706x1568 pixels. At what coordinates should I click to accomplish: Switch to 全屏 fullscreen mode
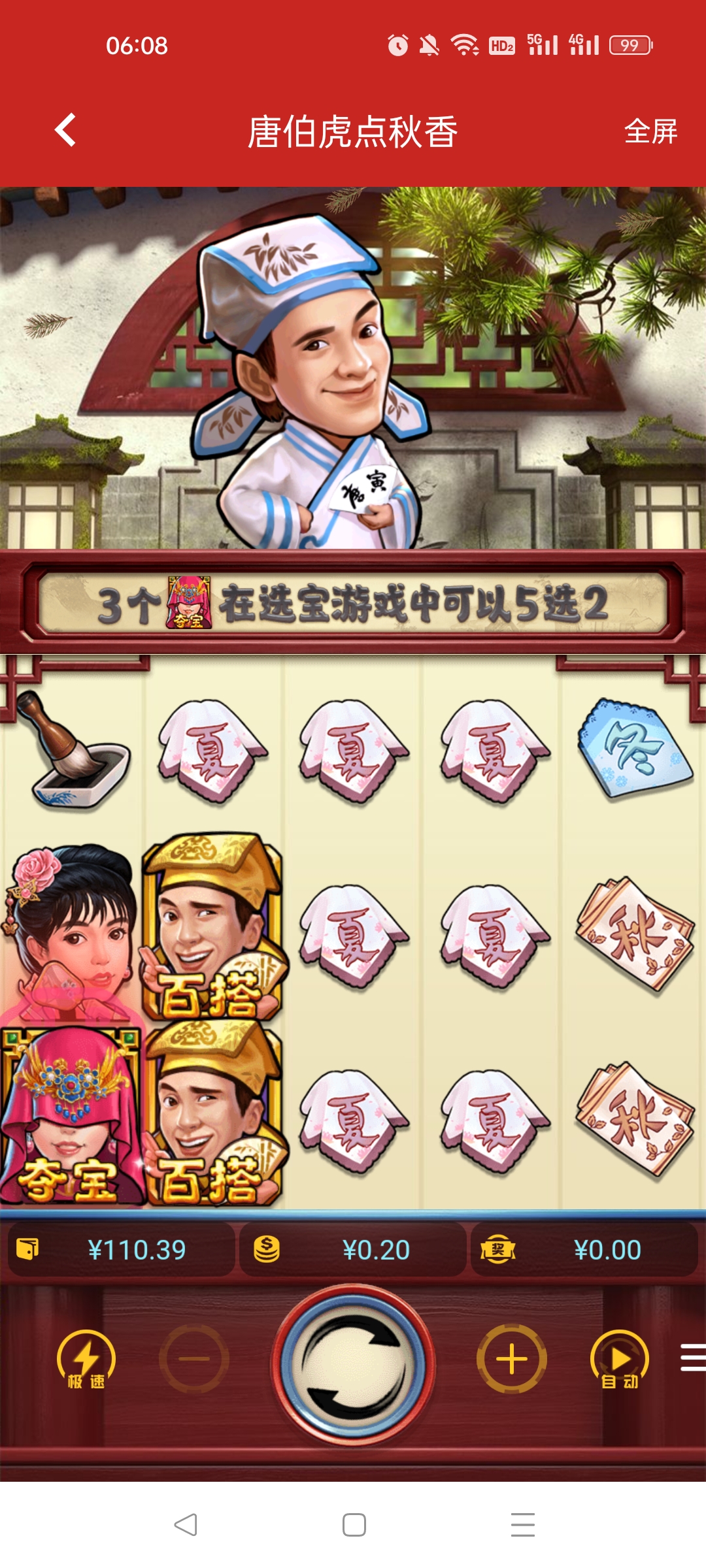[x=650, y=131]
